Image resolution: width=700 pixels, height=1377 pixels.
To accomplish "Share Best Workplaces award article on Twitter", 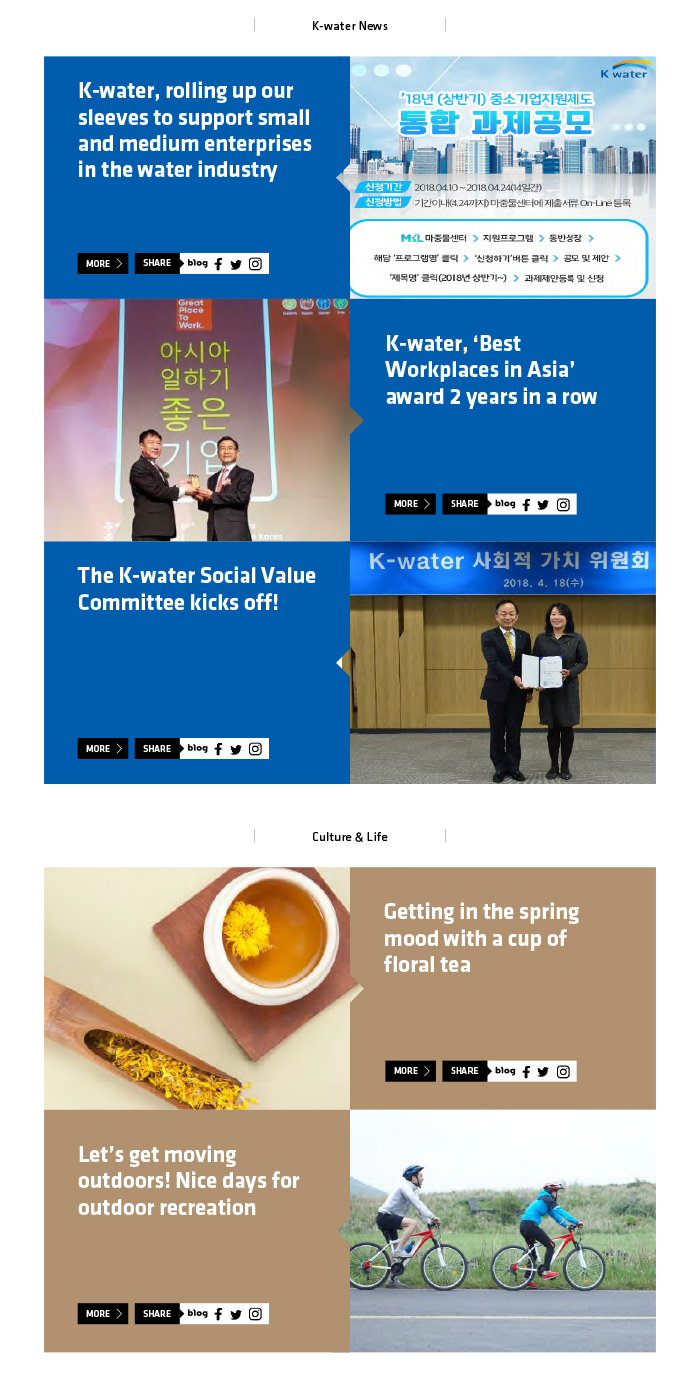I will click(543, 505).
